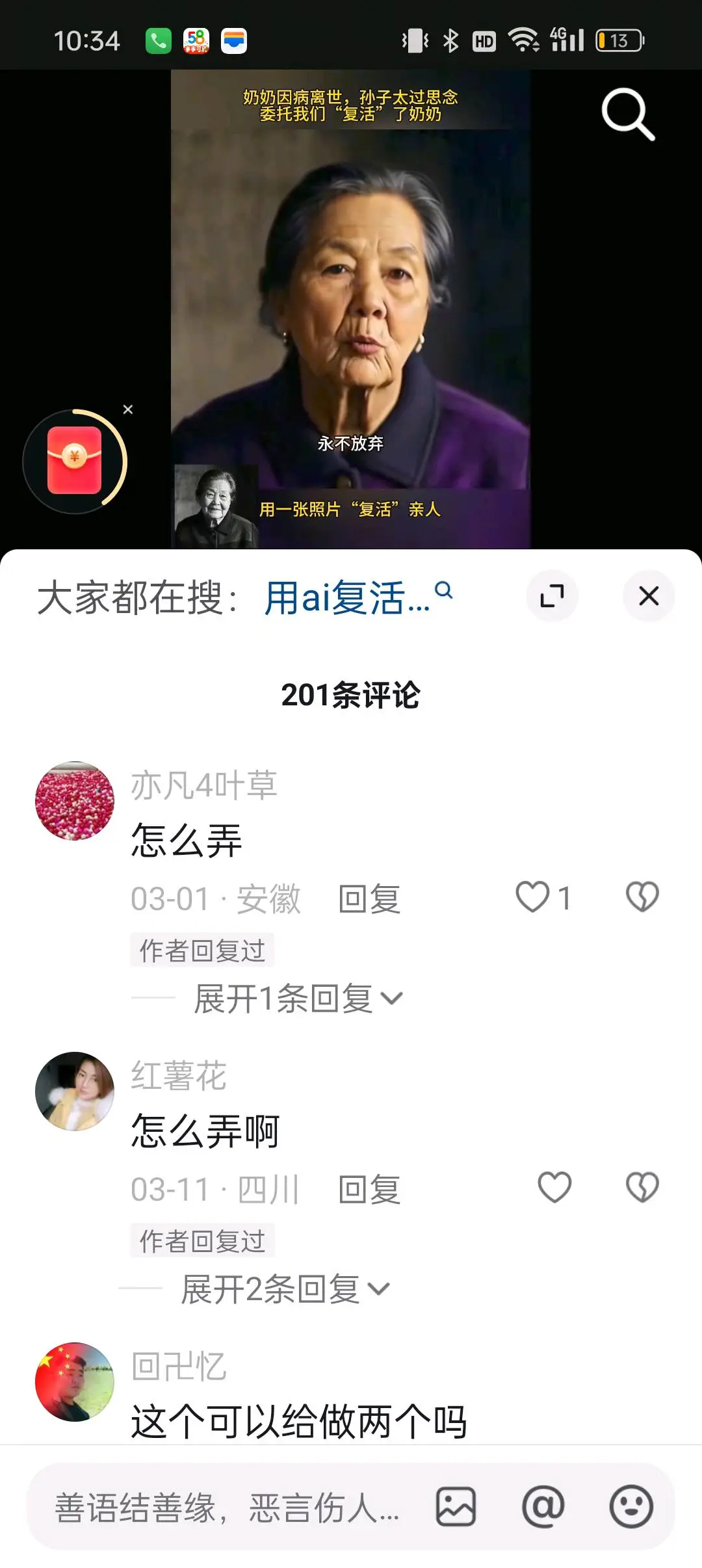Focus the comment input field
702x1568 pixels.
point(227,1507)
